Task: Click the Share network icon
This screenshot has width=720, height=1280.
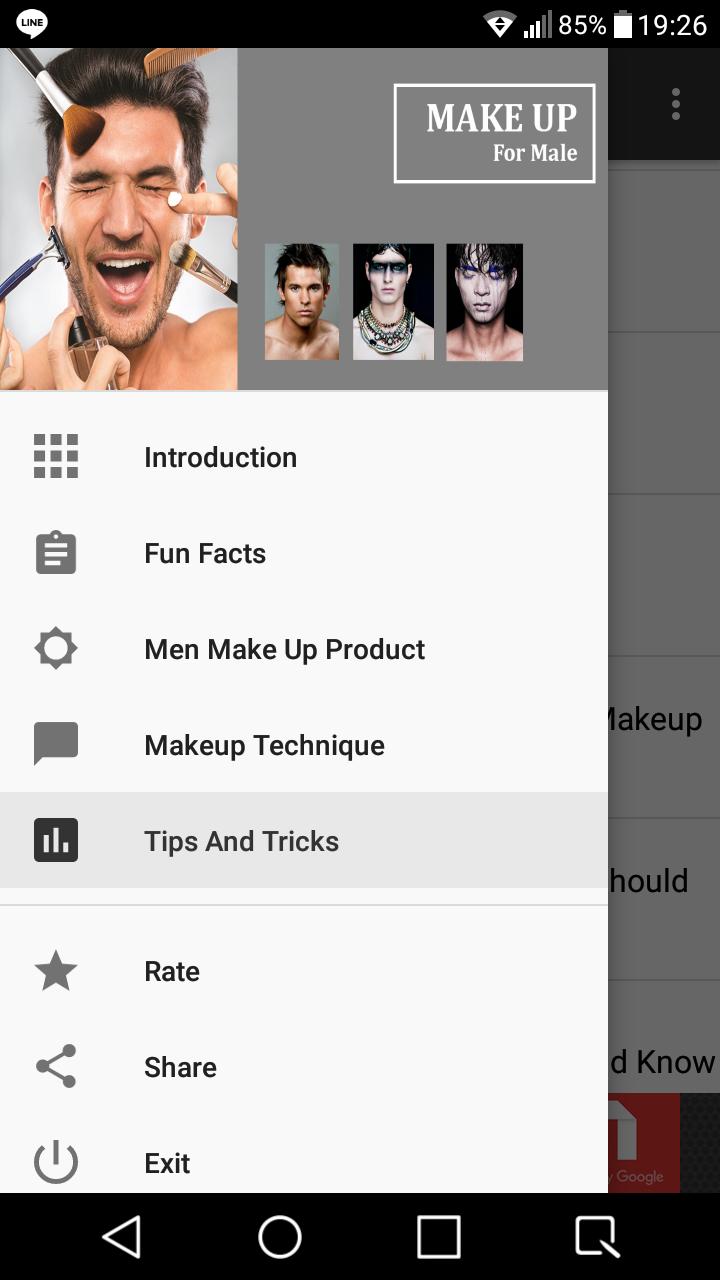Action: [55, 1066]
